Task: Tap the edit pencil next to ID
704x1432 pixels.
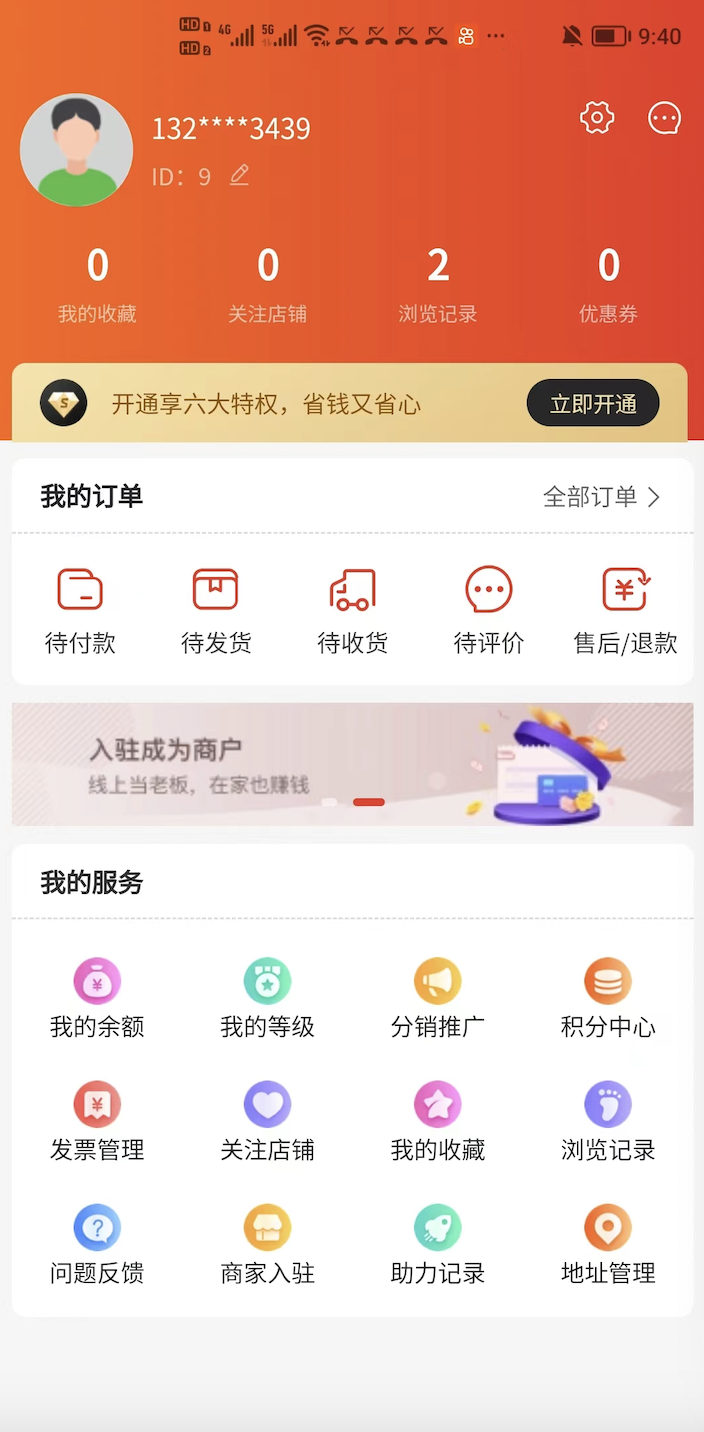Action: [239, 176]
